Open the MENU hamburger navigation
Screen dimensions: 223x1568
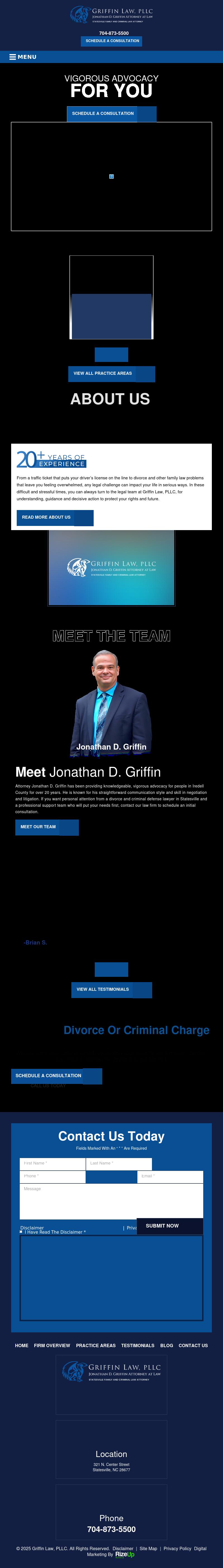tap(23, 57)
